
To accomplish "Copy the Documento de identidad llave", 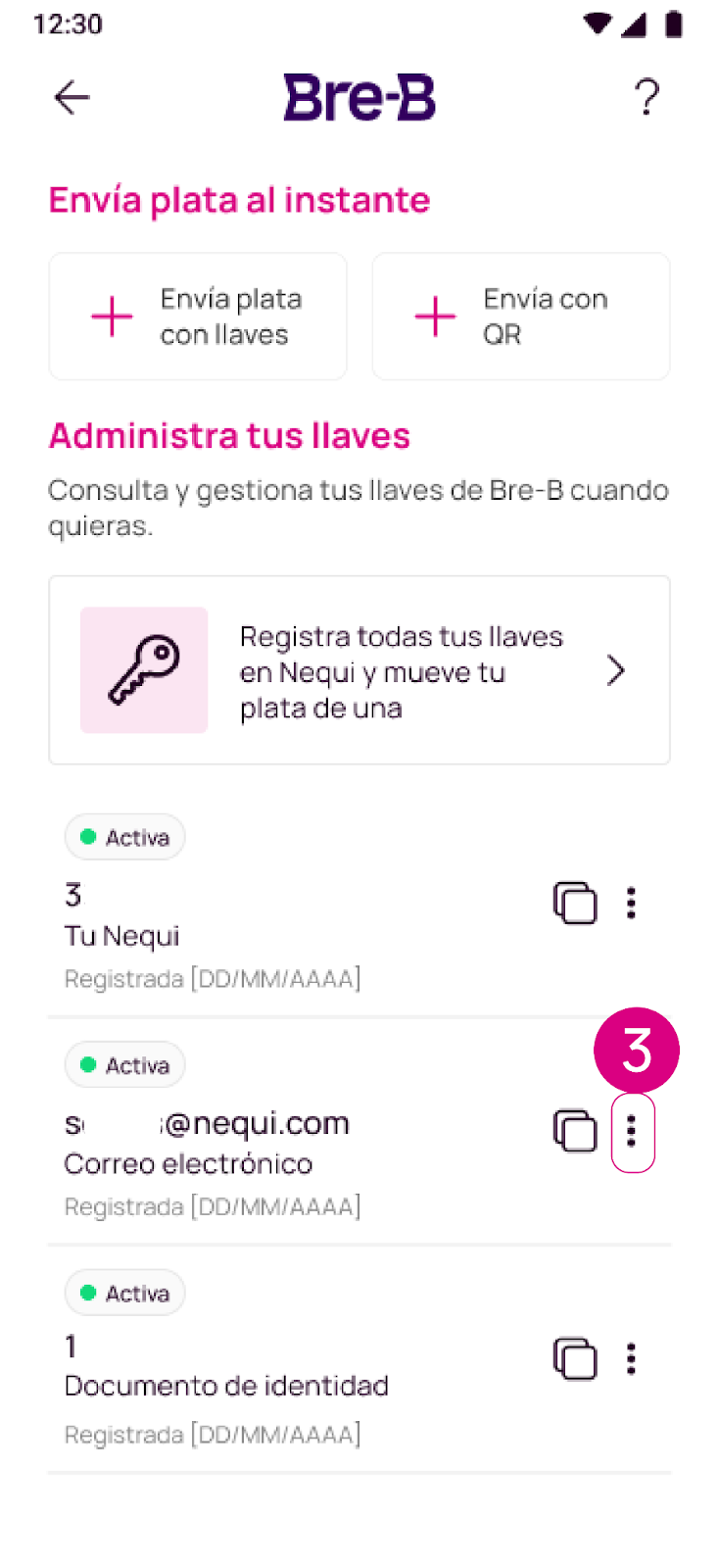I will (575, 1358).
